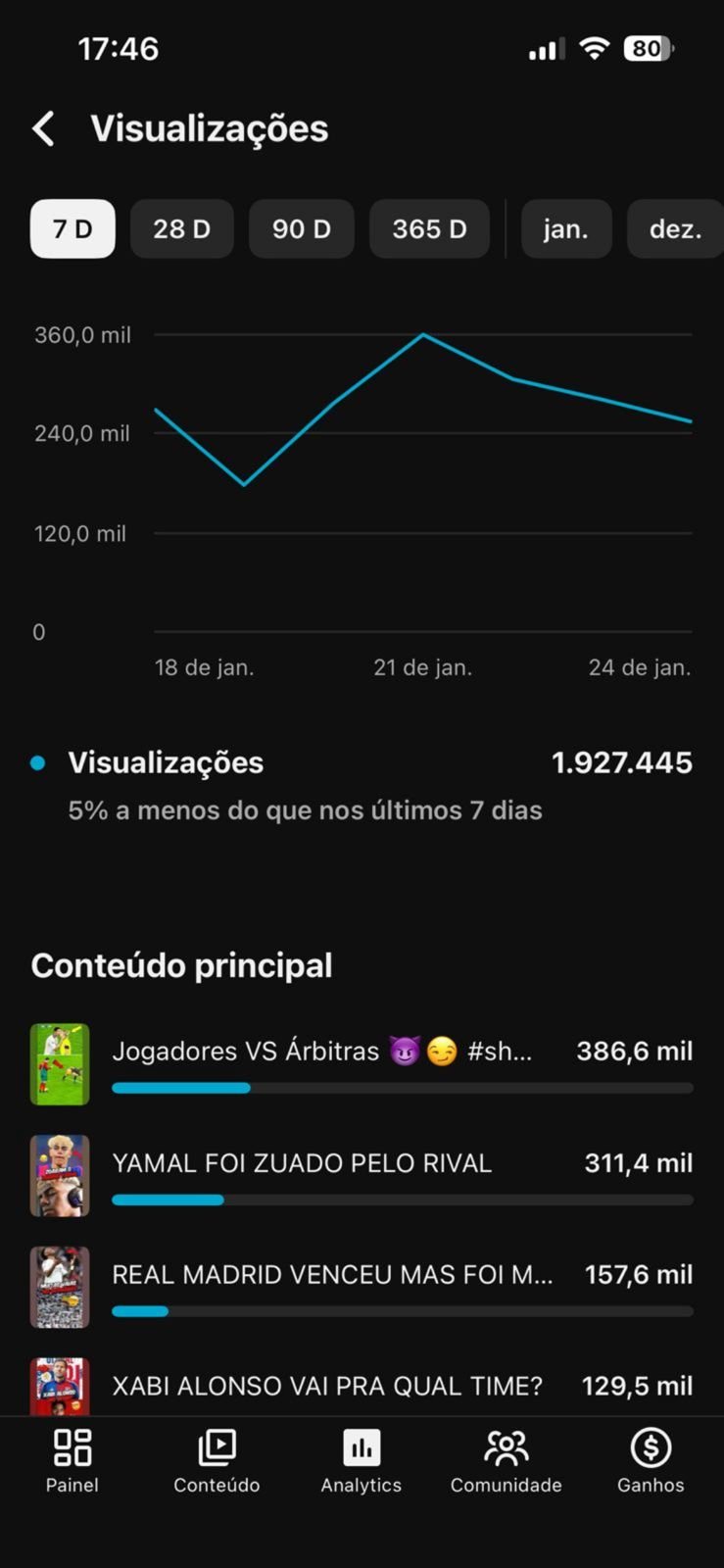Switch to the Painel tab
The width and height of the screenshot is (724, 1568).
tap(72, 1460)
